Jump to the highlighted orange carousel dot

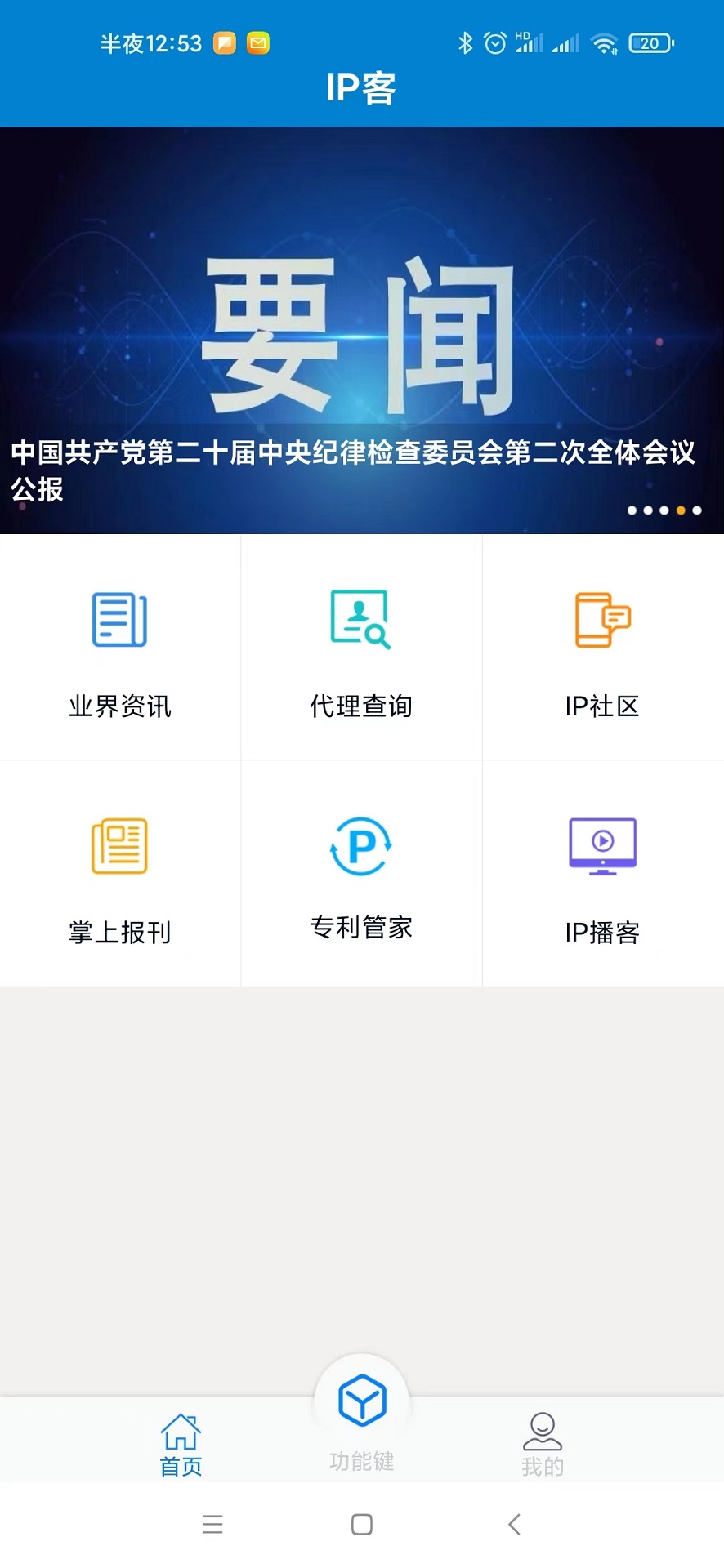pyautogui.click(x=680, y=510)
